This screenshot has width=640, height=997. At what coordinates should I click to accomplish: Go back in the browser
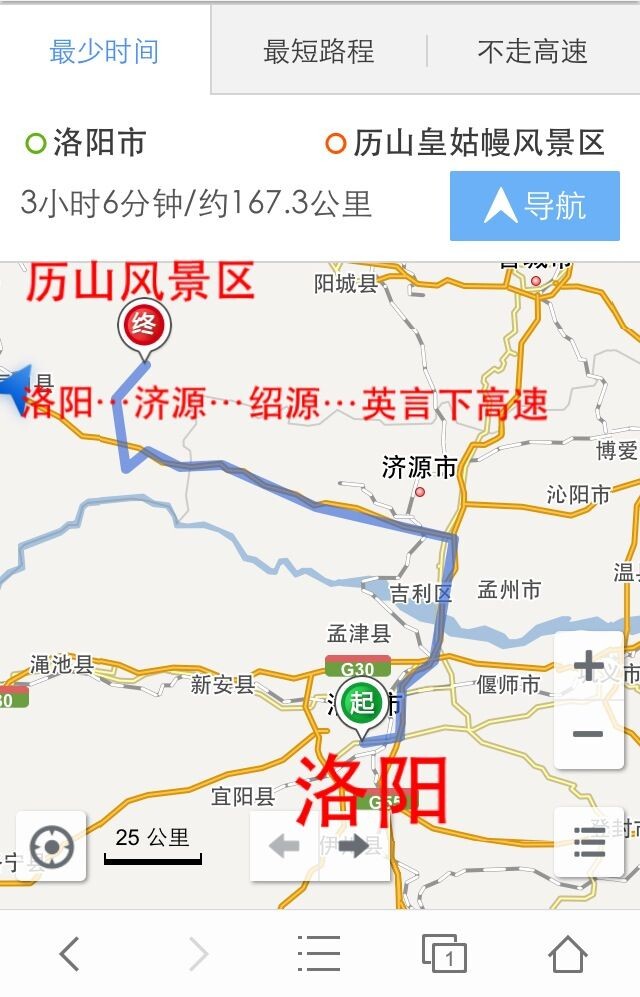(x=69, y=954)
